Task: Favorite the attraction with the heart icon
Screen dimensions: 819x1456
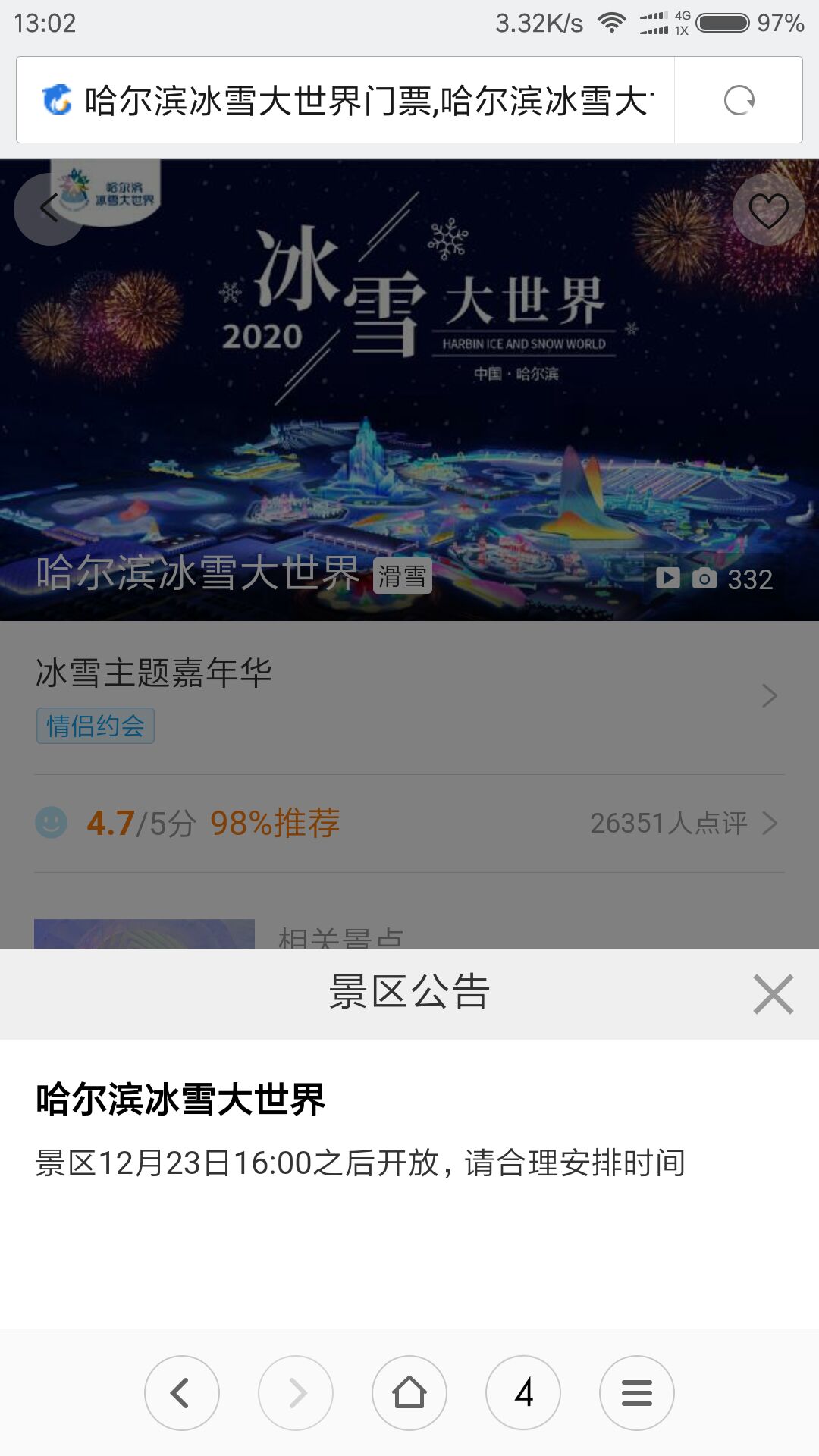Action: tap(768, 210)
